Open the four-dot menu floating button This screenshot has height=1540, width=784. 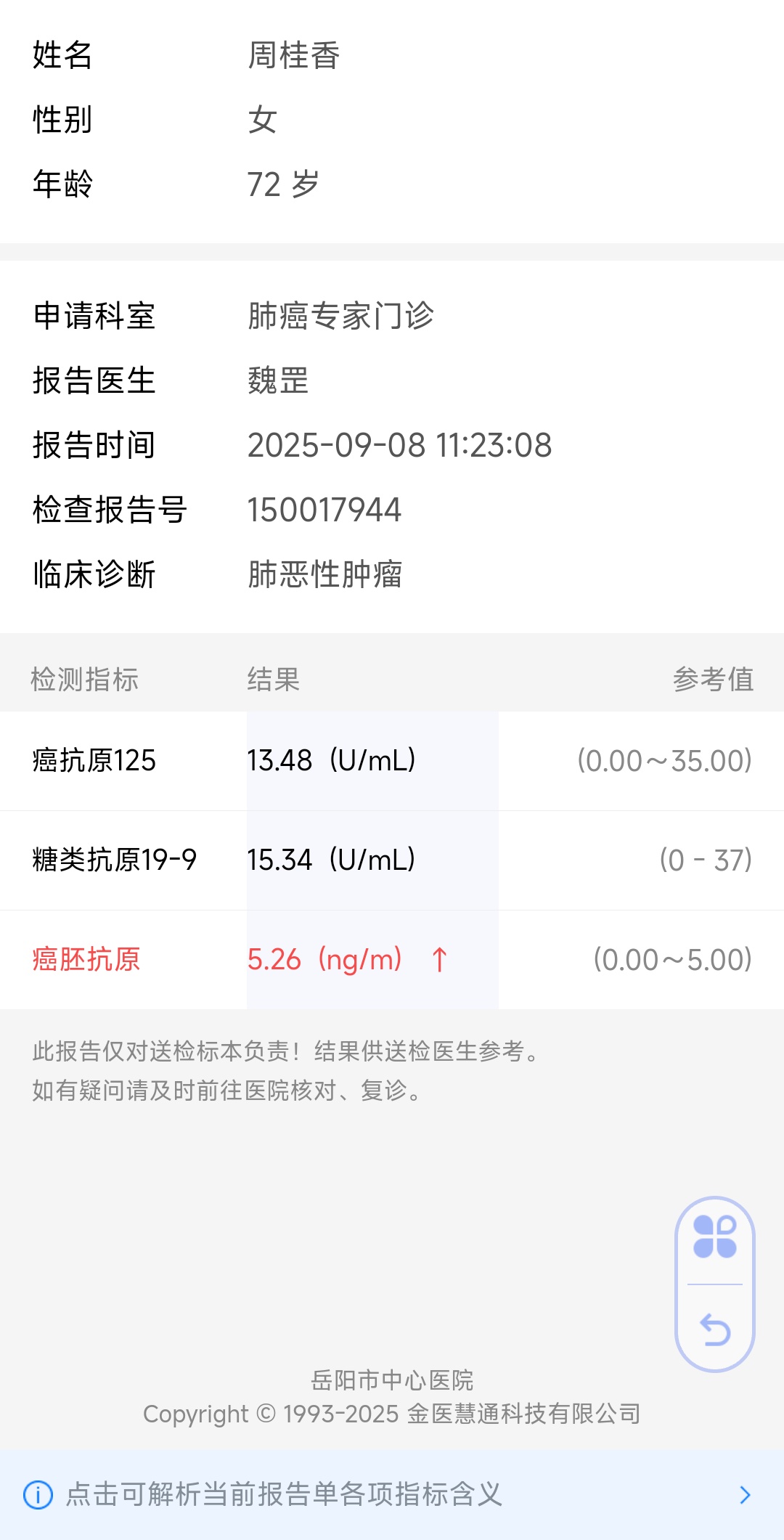[x=715, y=1237]
